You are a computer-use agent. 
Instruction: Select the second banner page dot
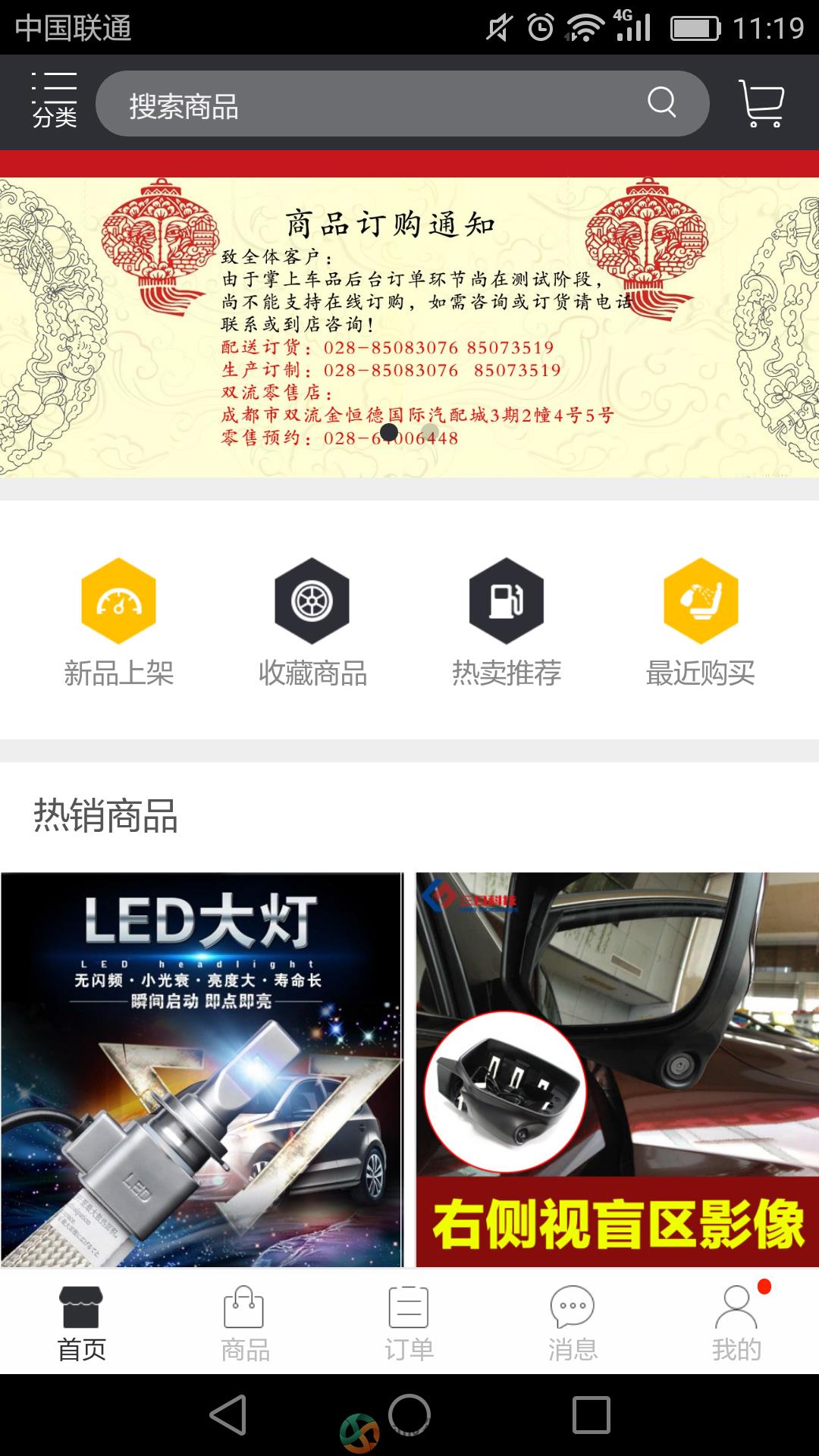click(430, 432)
